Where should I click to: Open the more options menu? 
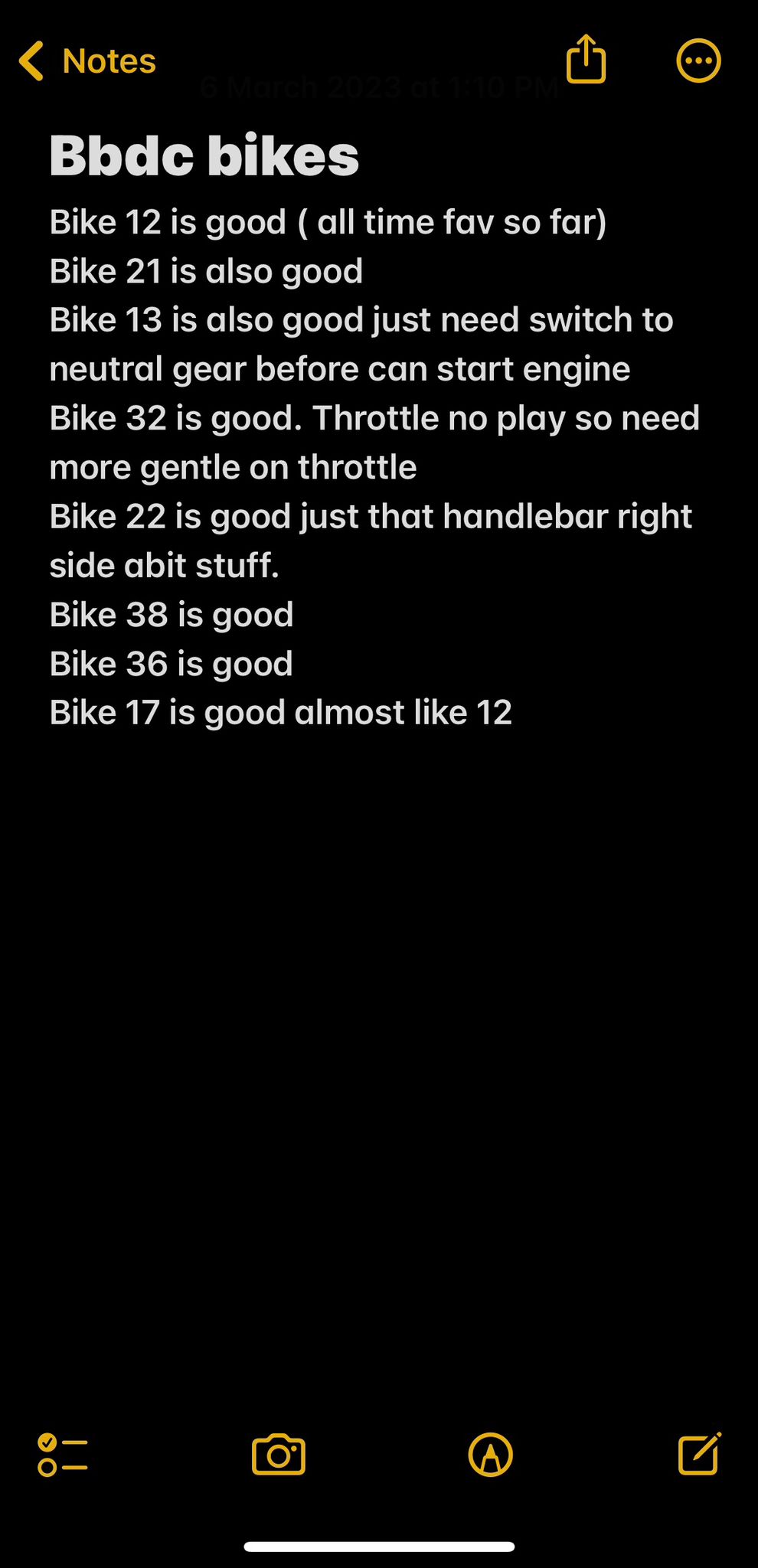(698, 60)
